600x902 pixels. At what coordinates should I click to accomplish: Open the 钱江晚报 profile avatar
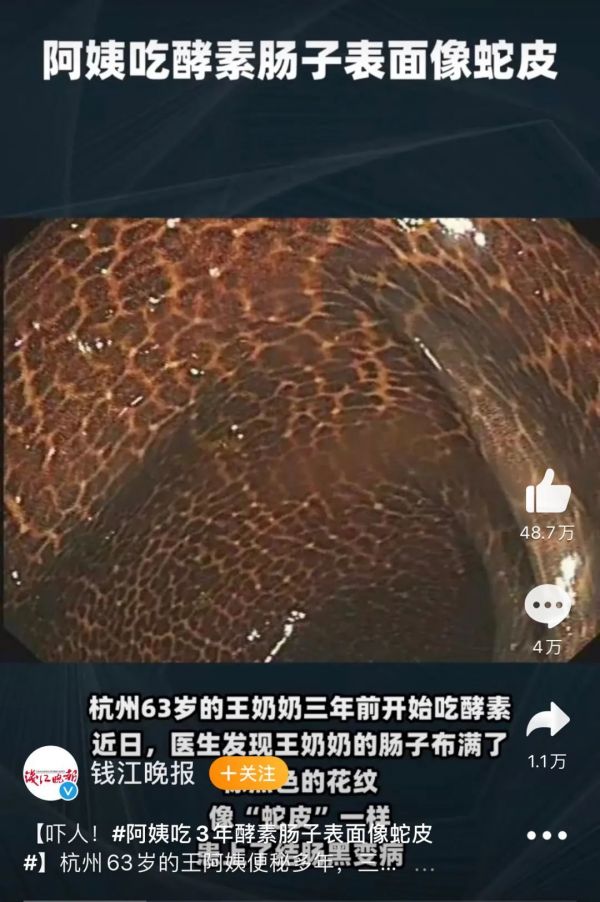pyautogui.click(x=50, y=773)
